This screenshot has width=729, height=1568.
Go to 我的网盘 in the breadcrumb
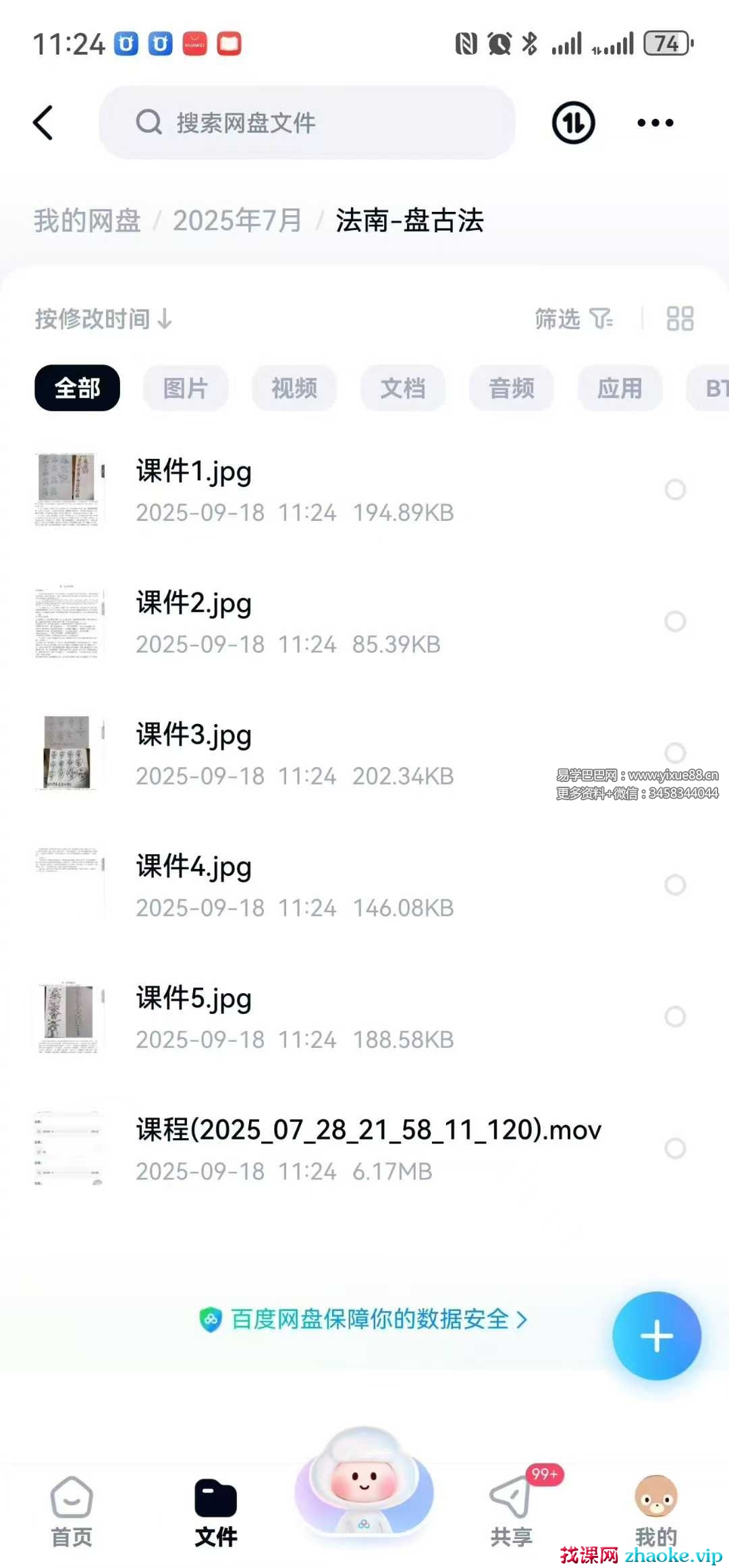coord(87,221)
